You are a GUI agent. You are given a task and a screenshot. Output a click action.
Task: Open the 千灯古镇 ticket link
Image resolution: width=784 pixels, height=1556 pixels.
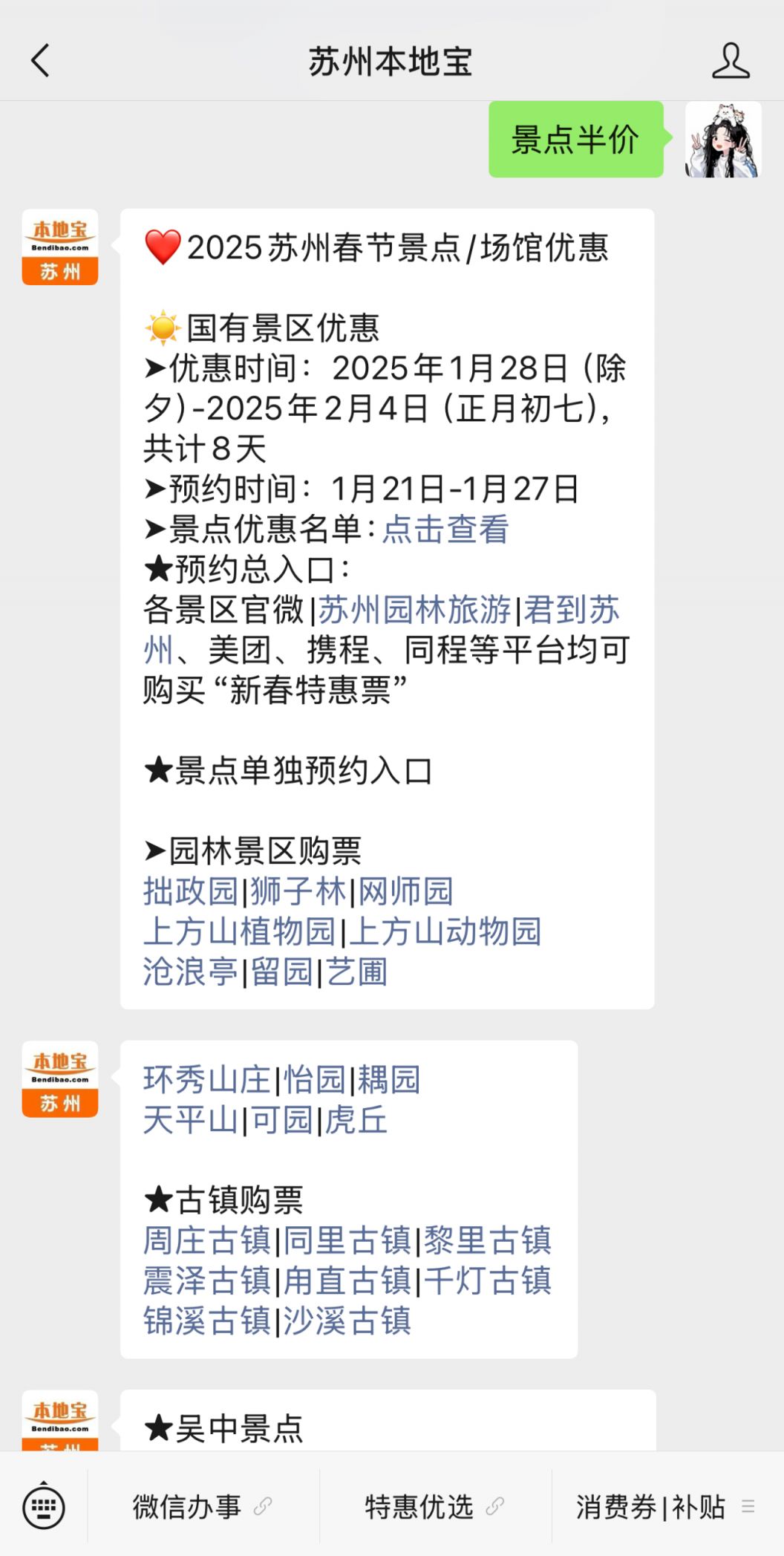[x=487, y=1280]
